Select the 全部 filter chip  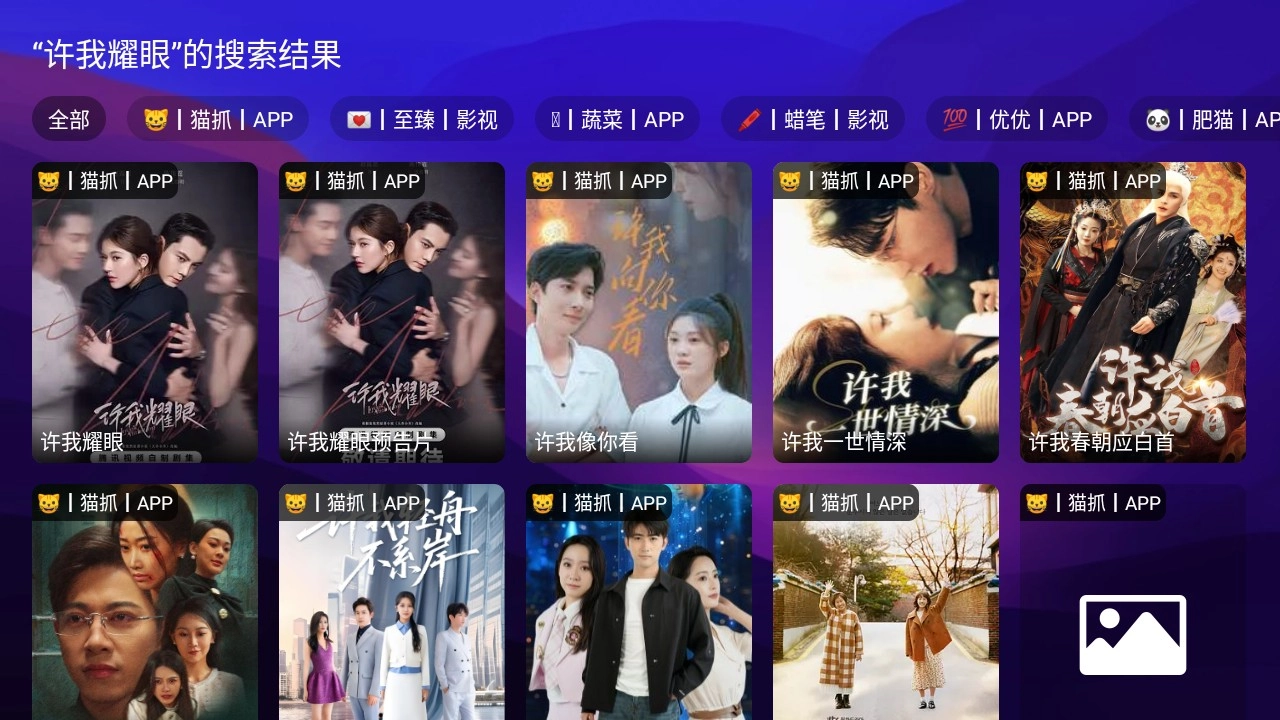point(69,120)
